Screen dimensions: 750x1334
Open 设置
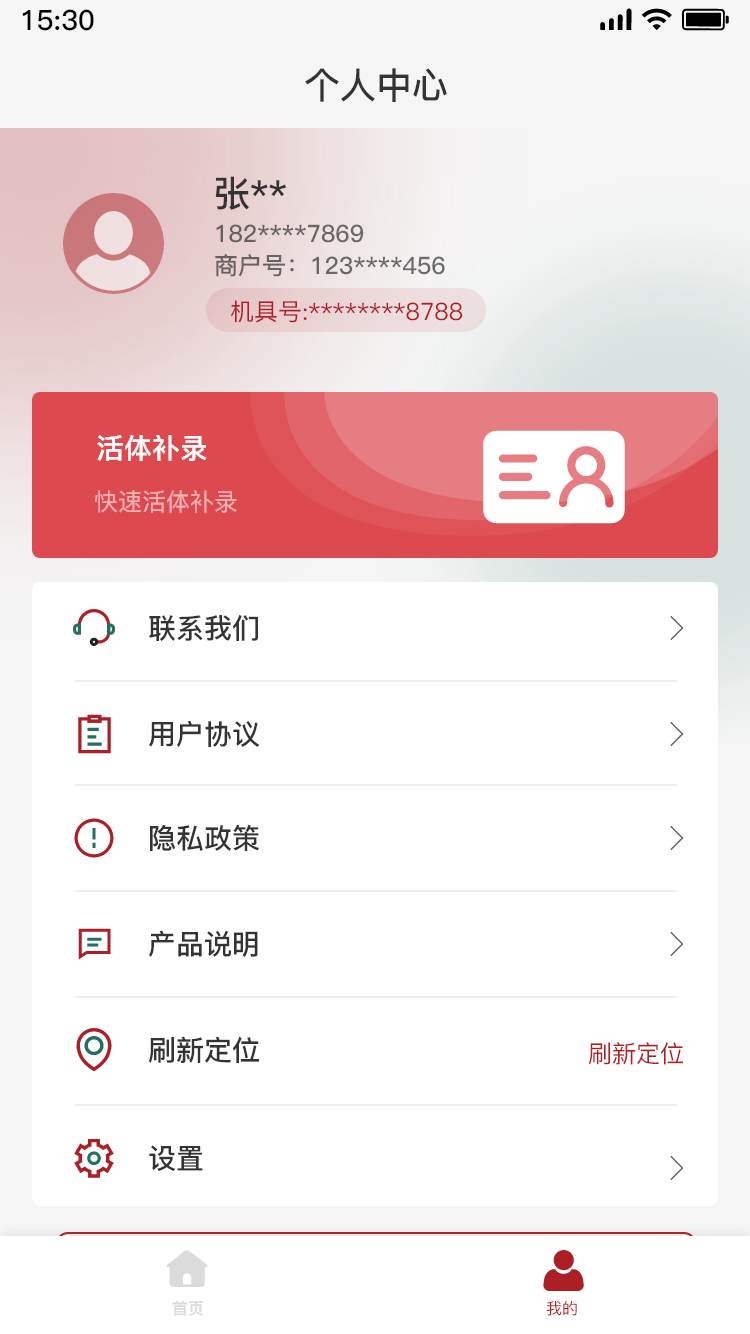tap(375, 1158)
